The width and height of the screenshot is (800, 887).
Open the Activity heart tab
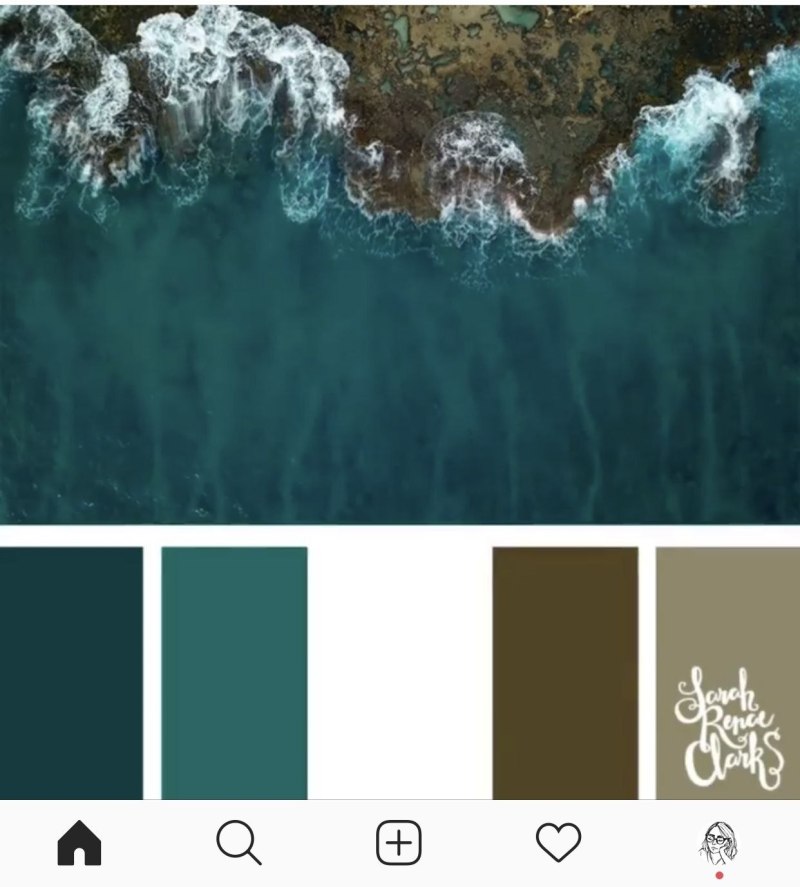point(558,843)
